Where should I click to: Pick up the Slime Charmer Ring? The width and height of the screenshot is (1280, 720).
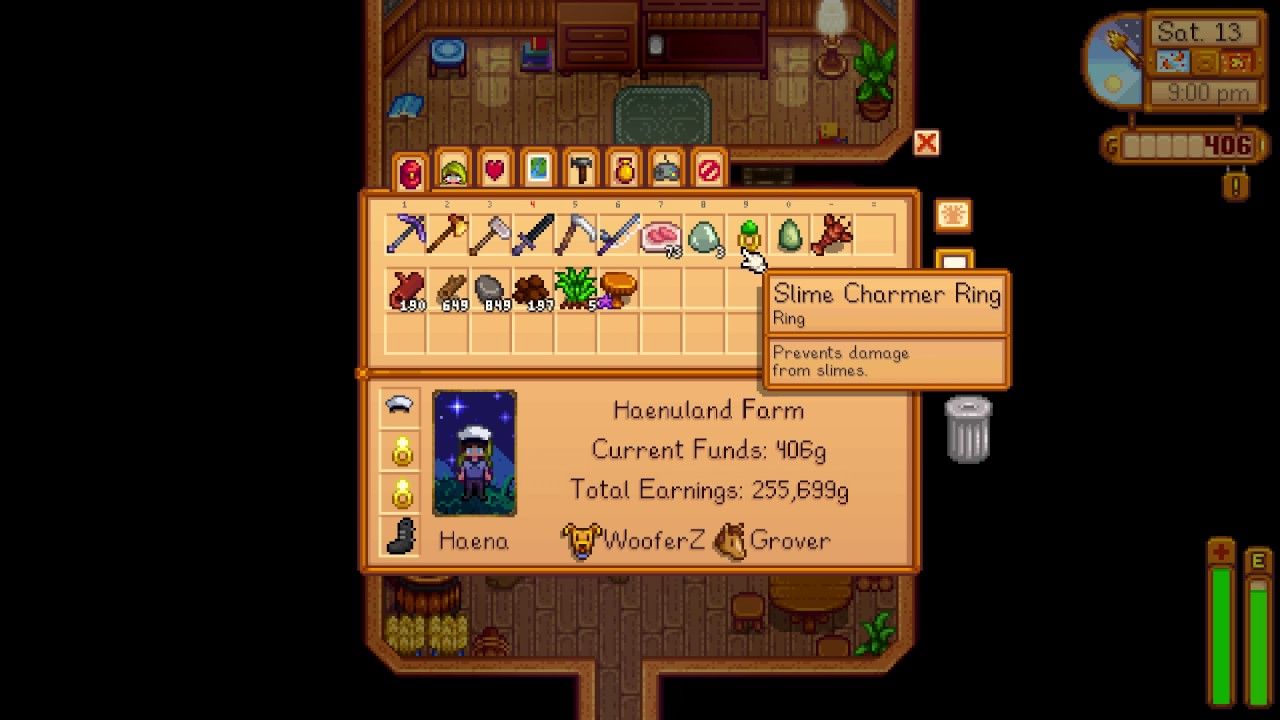pyautogui.click(x=748, y=236)
